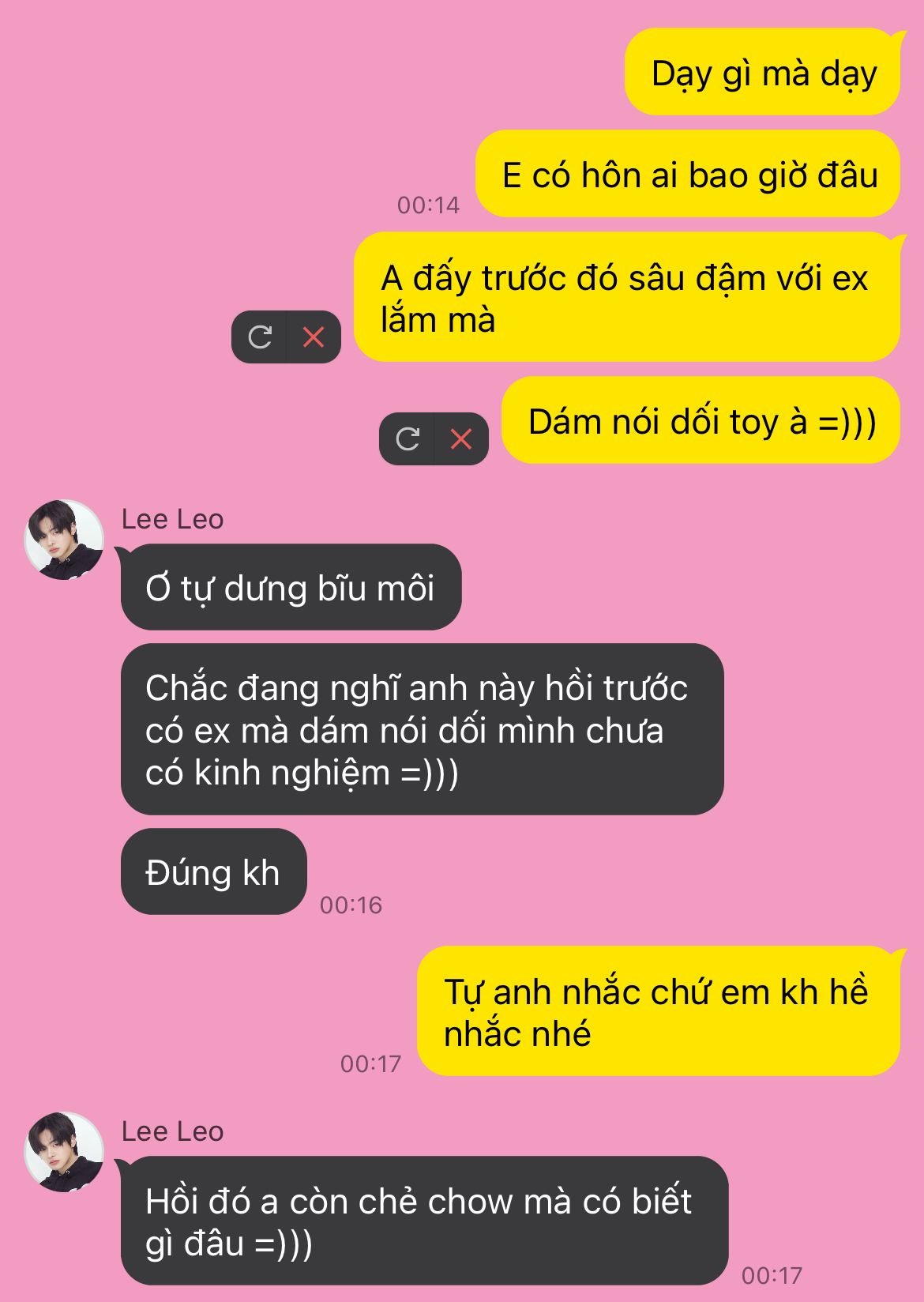Cancel the failed "Dám nói dối toy à" message

pos(461,438)
